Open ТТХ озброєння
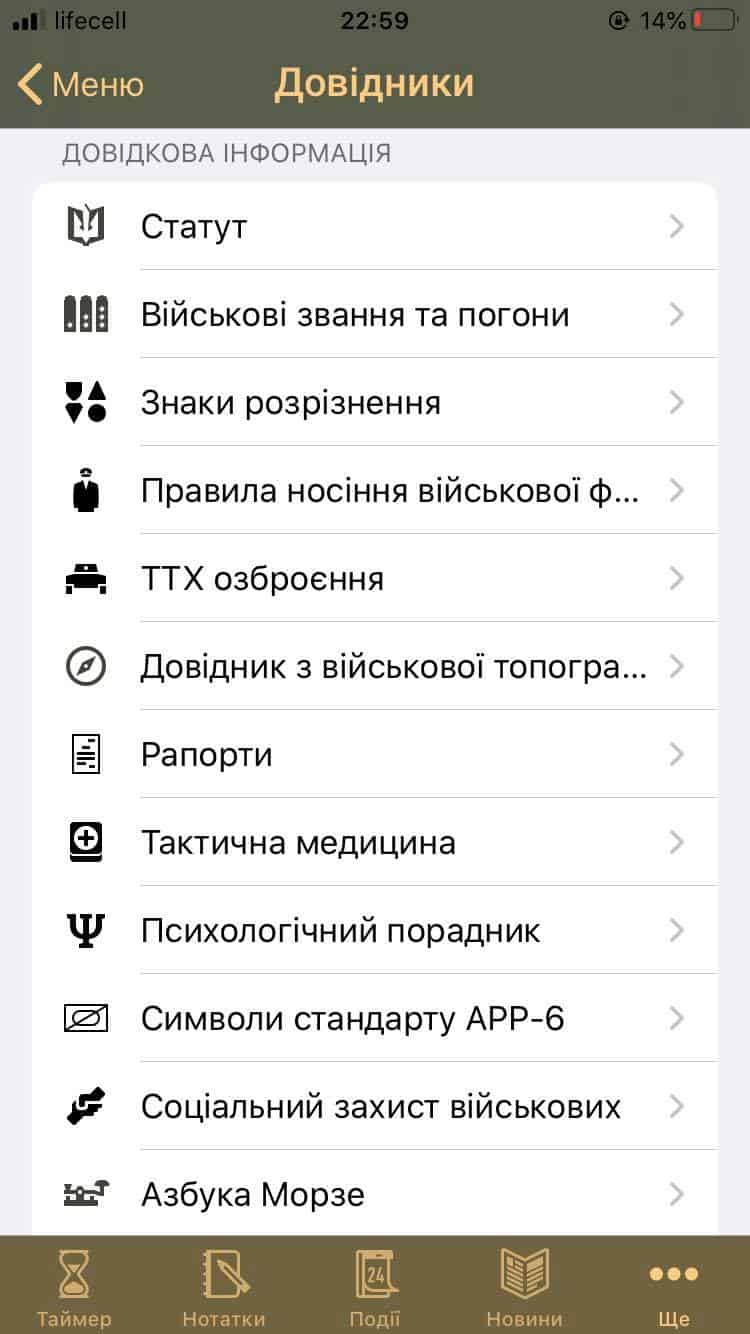 (375, 579)
